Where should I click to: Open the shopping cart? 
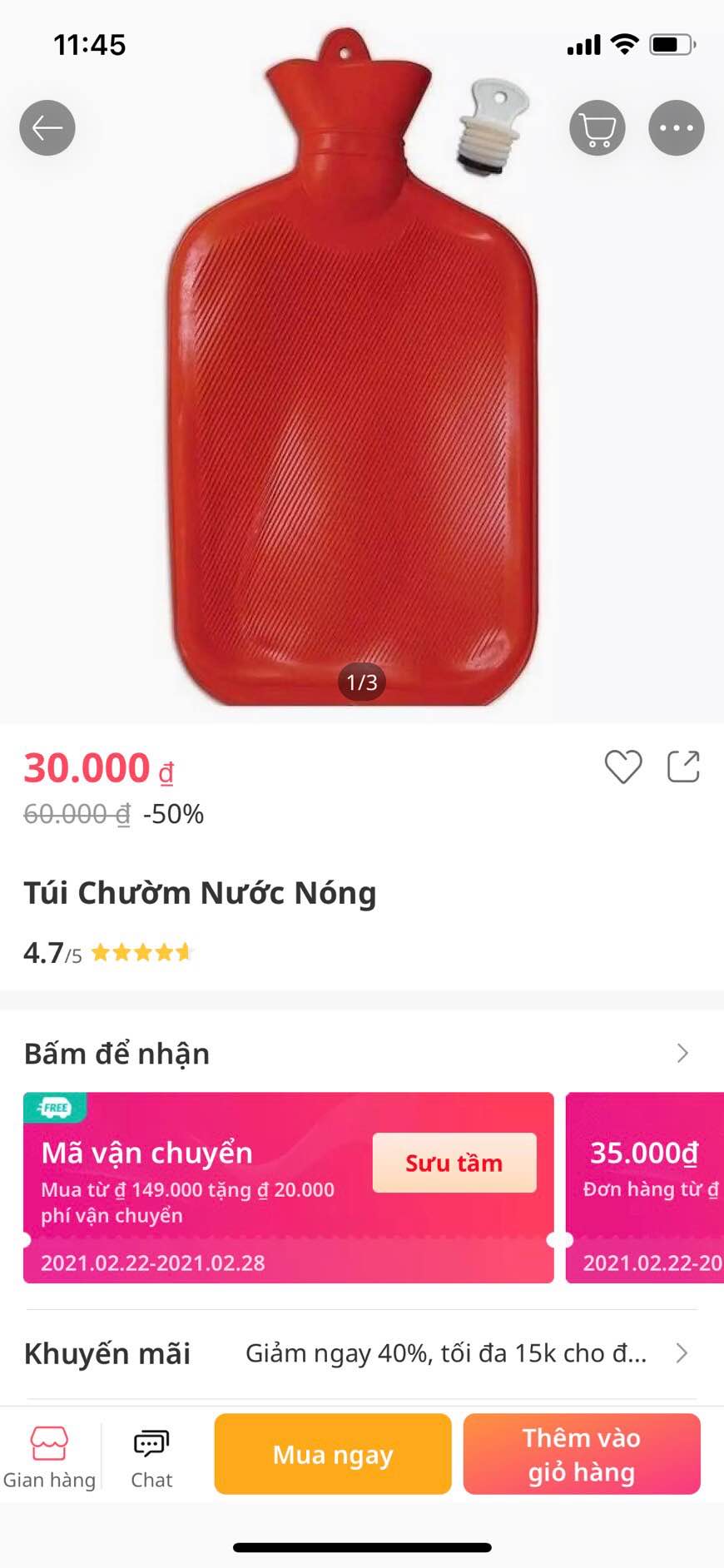pyautogui.click(x=597, y=128)
